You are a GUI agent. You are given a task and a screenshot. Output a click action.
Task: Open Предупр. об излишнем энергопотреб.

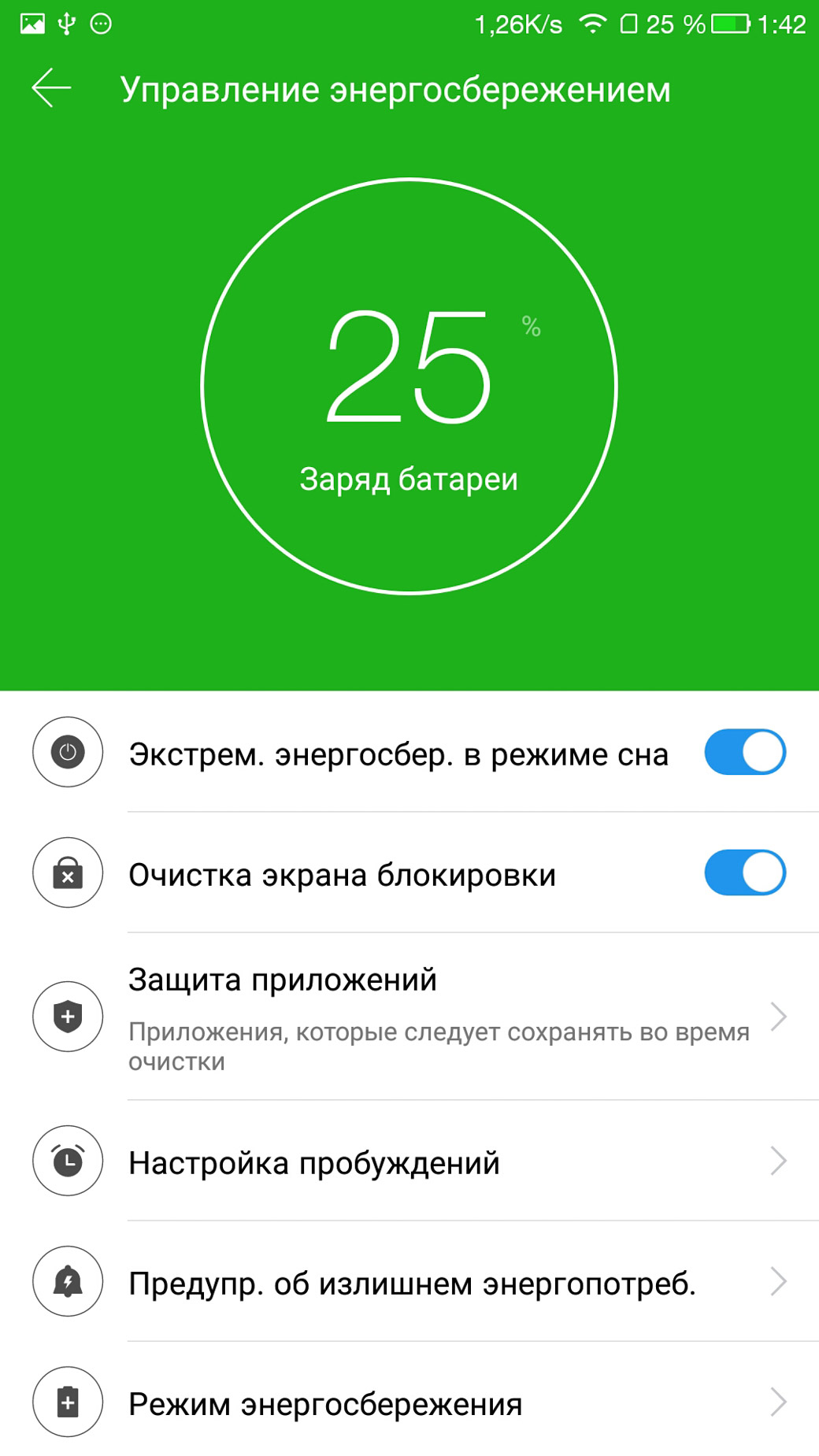click(x=409, y=1282)
